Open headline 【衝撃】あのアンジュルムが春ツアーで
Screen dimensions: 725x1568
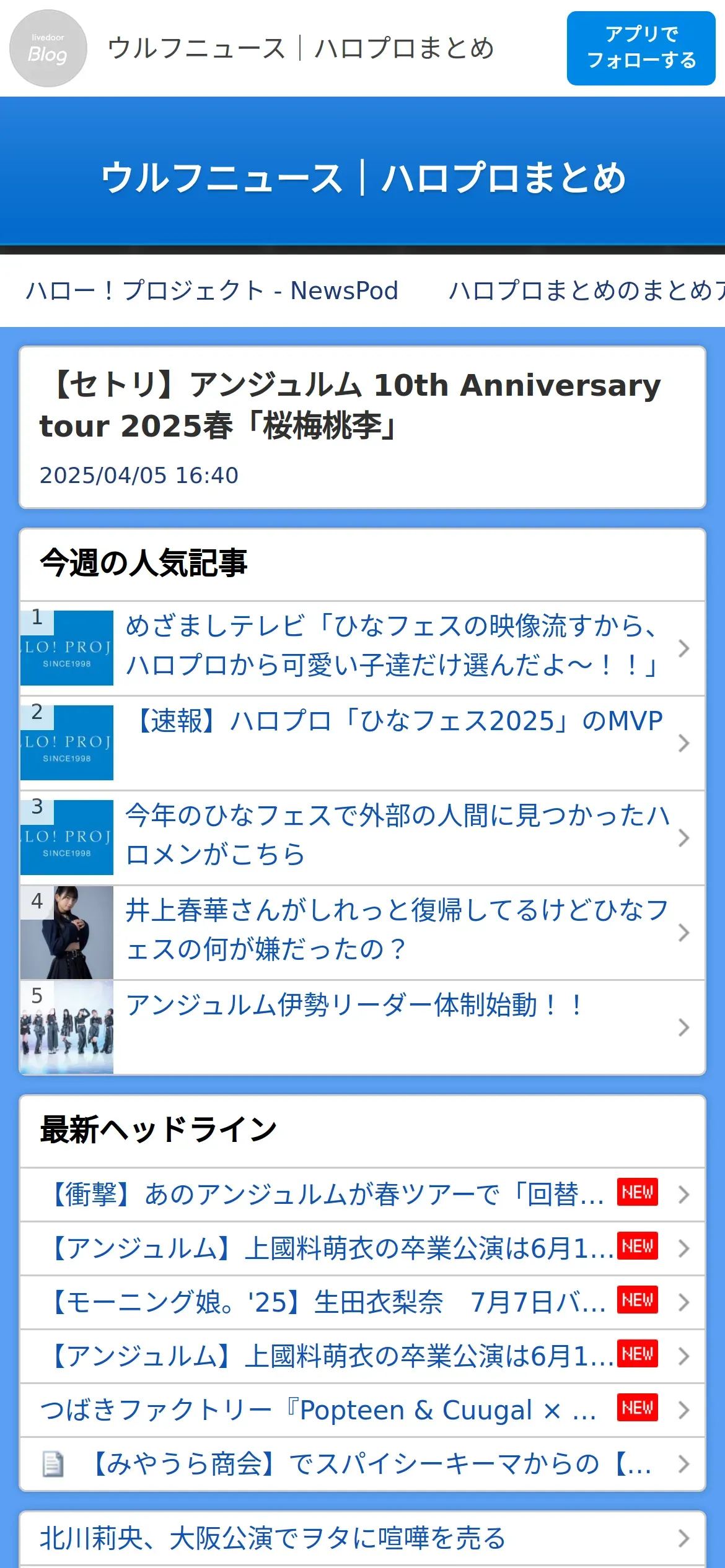point(362,1194)
